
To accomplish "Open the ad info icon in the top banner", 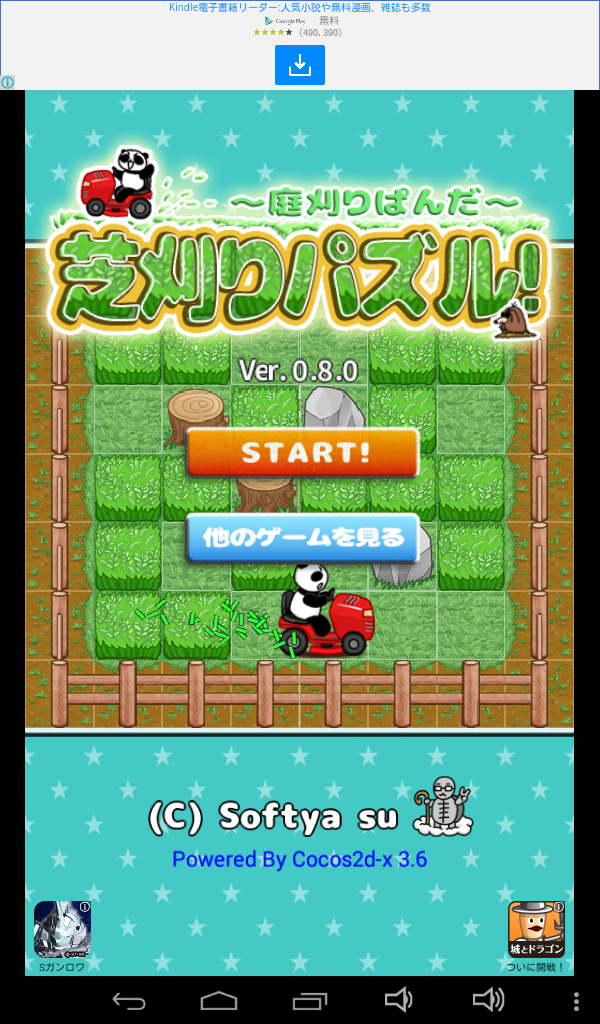I will tap(7, 82).
